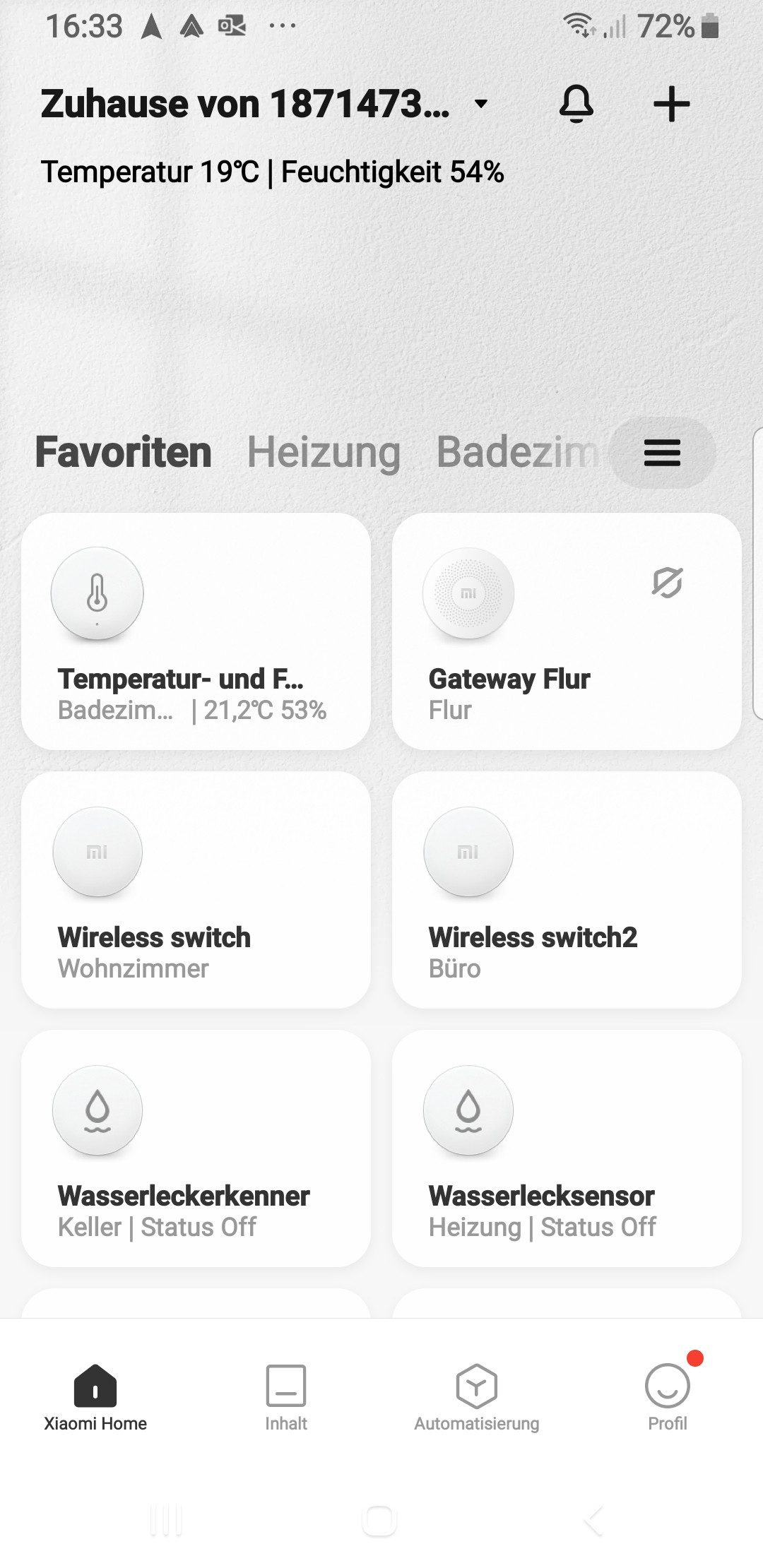The height and width of the screenshot is (1568, 763).
Task: Expand the Zuhause home selector dropdown
Action: coord(481,104)
